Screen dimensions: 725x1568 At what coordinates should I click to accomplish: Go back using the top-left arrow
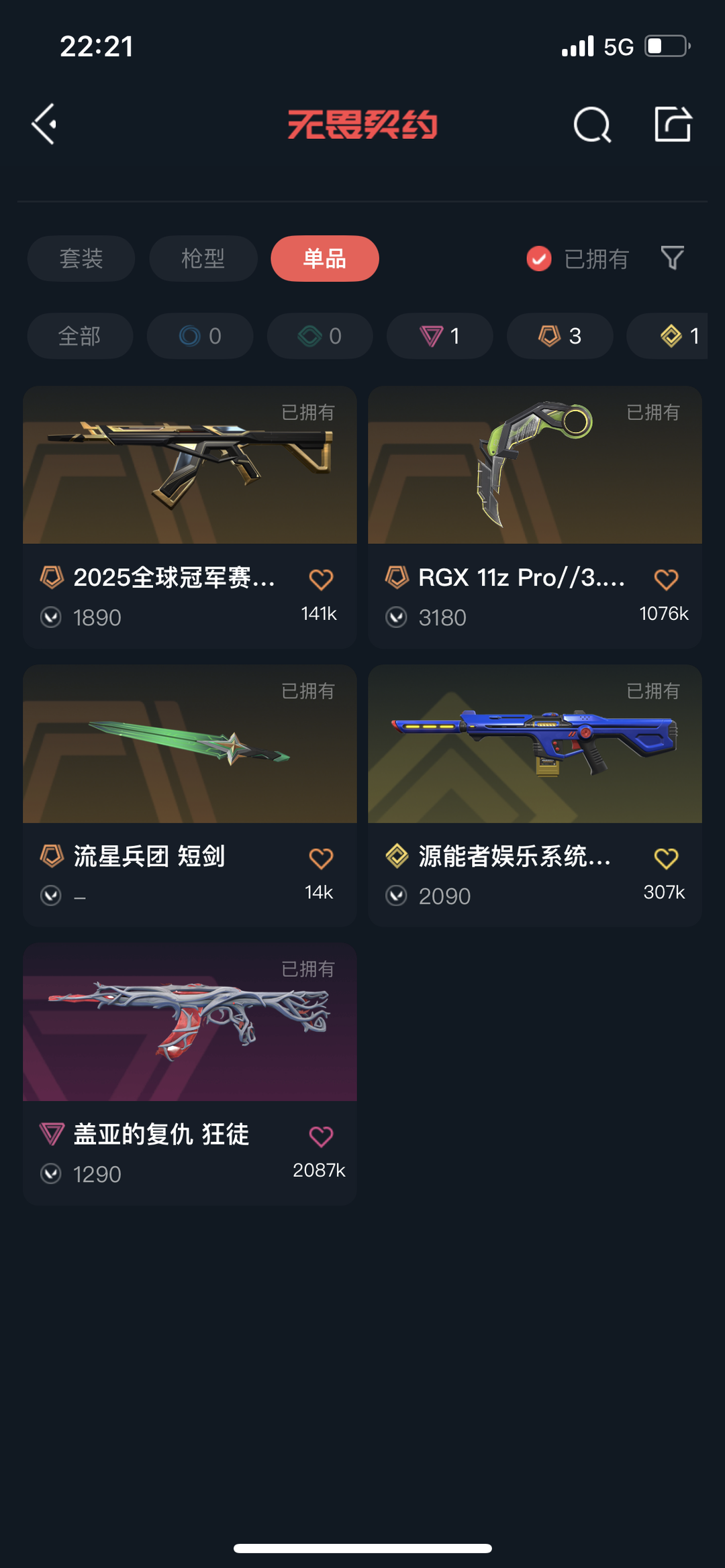point(44,124)
